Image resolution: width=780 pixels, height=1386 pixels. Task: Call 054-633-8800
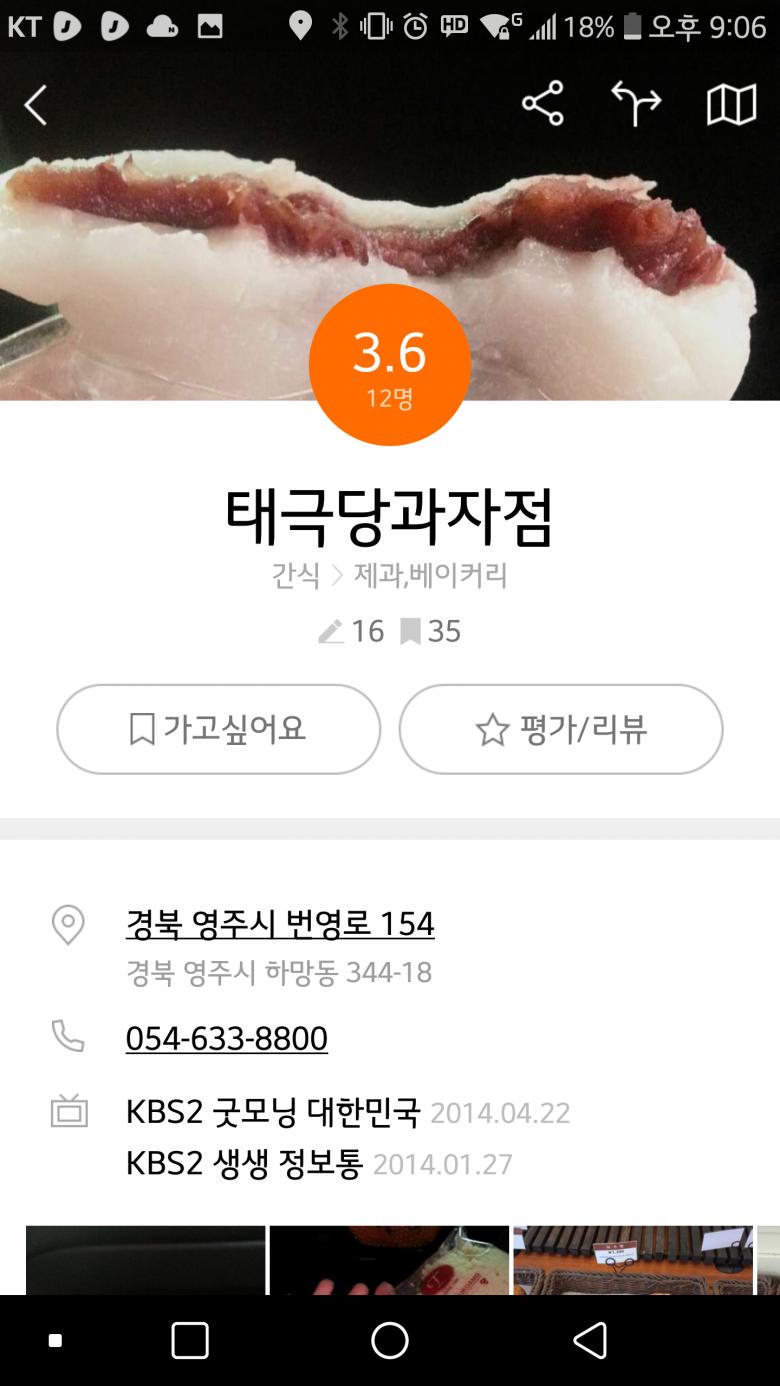(227, 1038)
